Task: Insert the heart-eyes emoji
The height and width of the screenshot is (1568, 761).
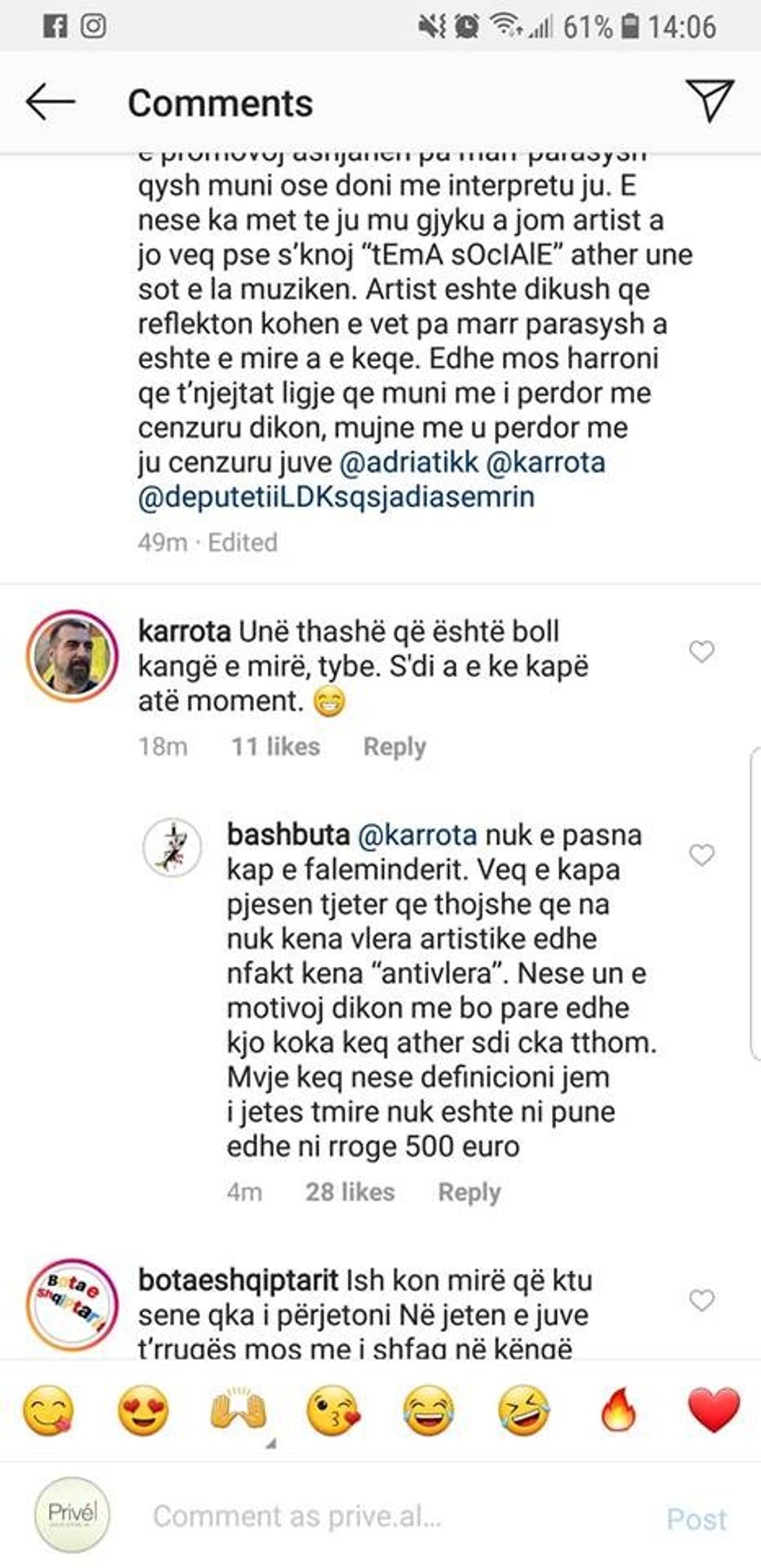Action: click(x=144, y=1409)
